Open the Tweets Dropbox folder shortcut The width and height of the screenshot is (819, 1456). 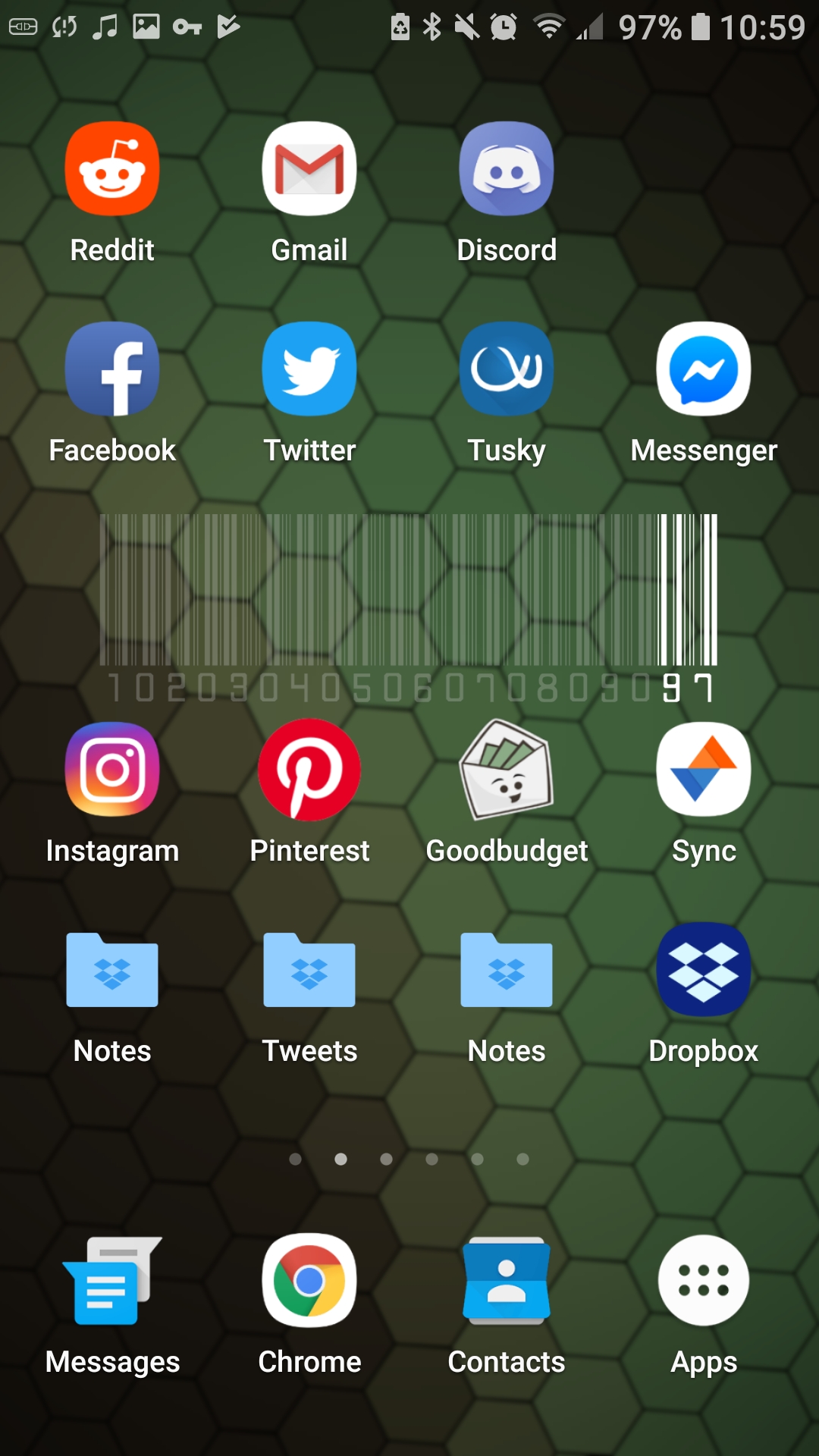pos(309,971)
